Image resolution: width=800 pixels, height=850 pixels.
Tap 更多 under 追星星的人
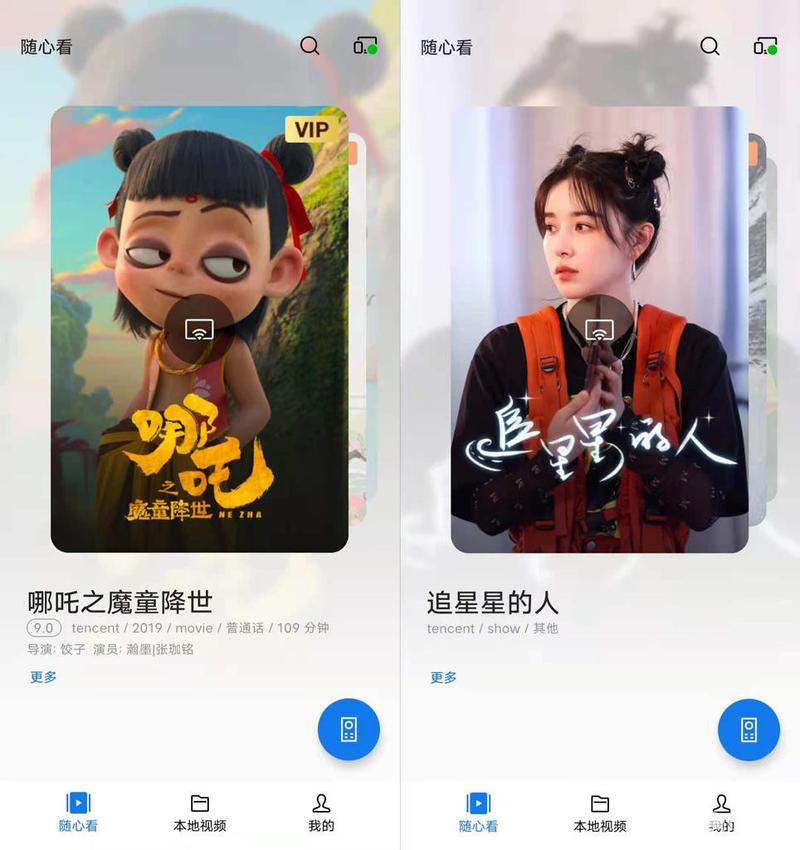[443, 677]
